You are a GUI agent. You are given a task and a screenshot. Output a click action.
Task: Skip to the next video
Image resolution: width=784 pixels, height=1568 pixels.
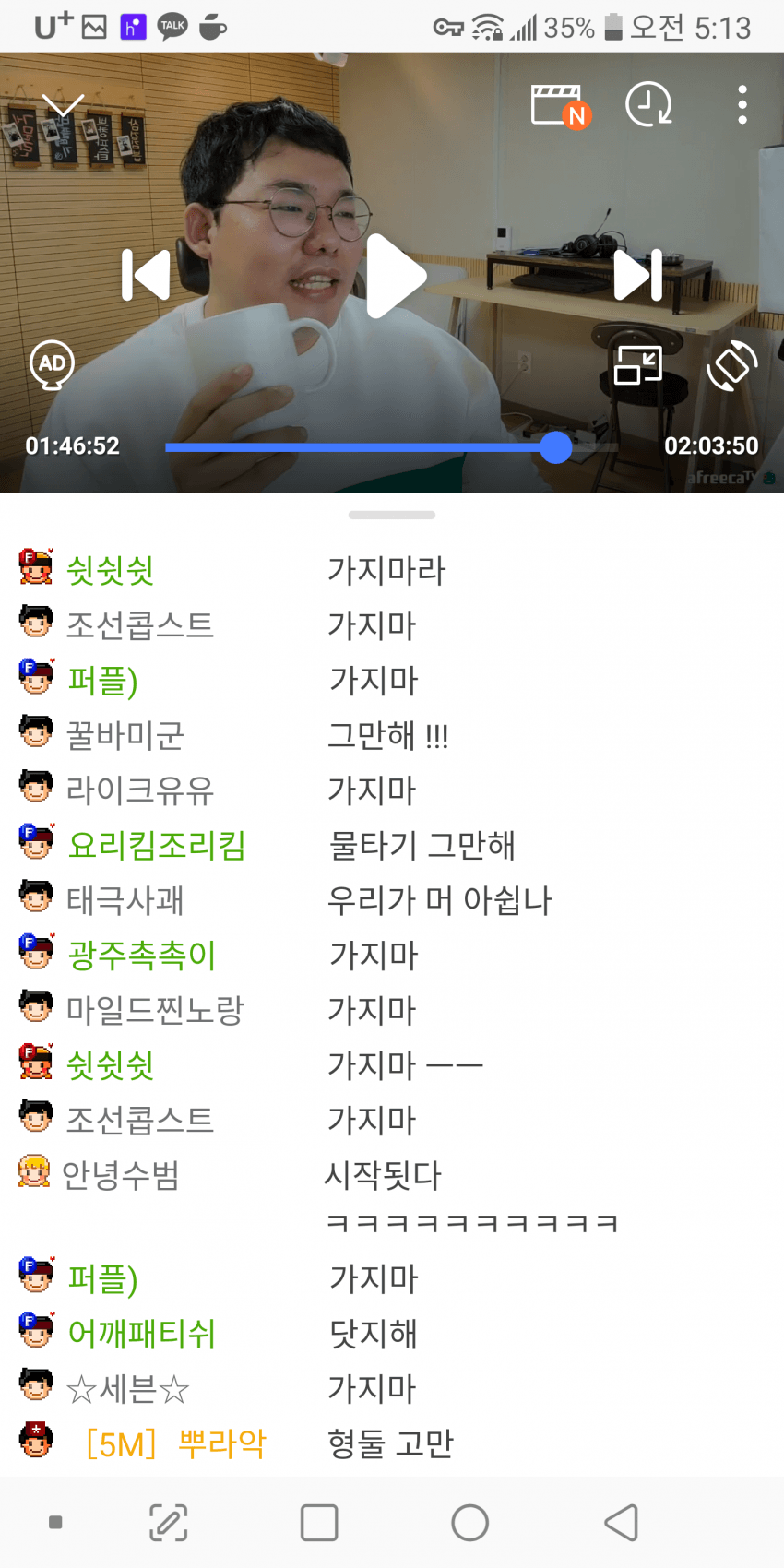pos(638,275)
